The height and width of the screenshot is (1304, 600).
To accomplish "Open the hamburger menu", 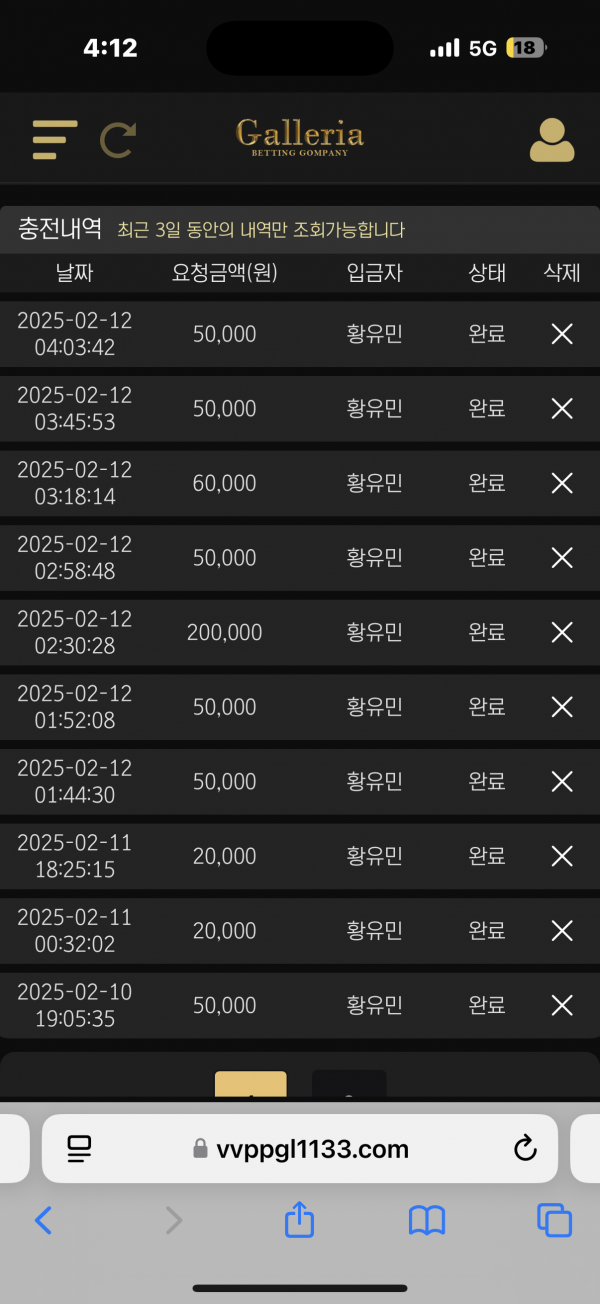I will click(54, 140).
